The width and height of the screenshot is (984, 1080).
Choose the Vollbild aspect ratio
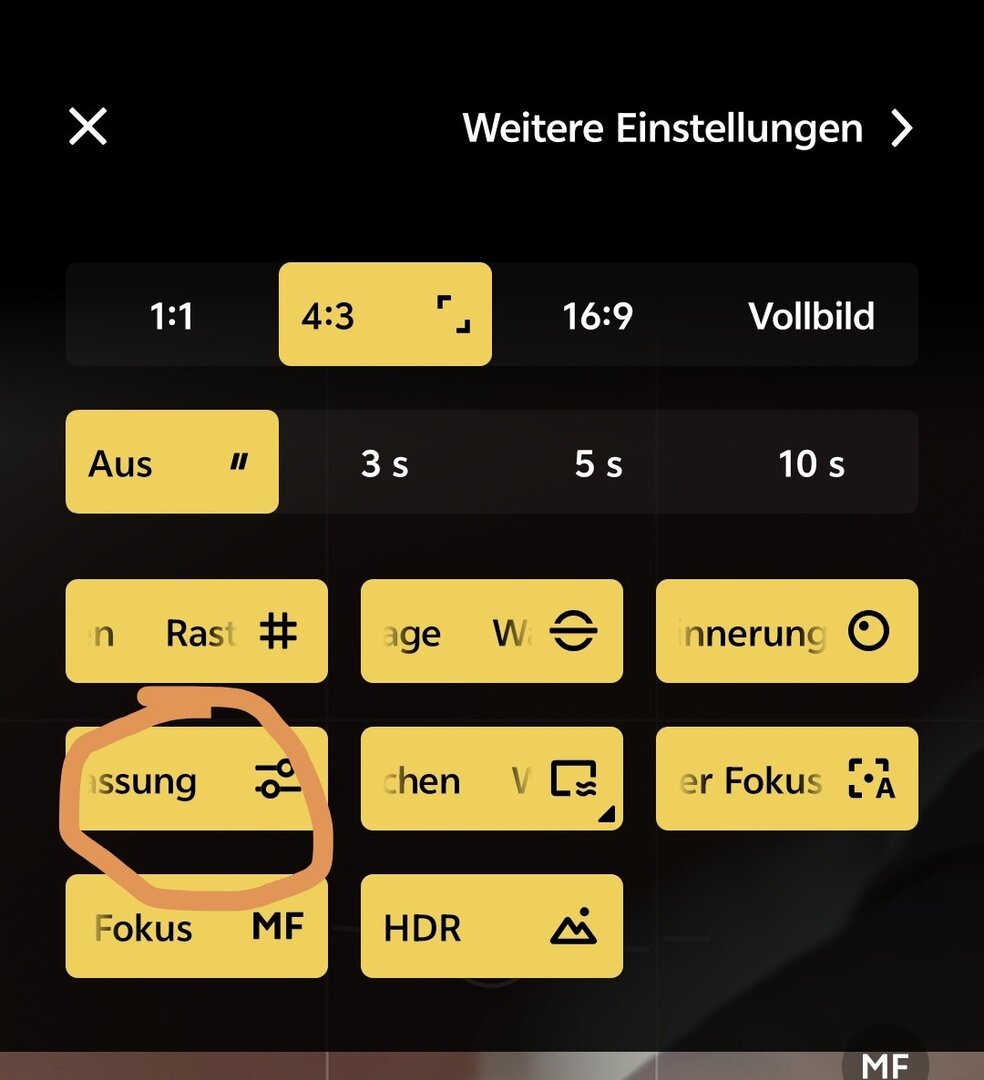(811, 316)
